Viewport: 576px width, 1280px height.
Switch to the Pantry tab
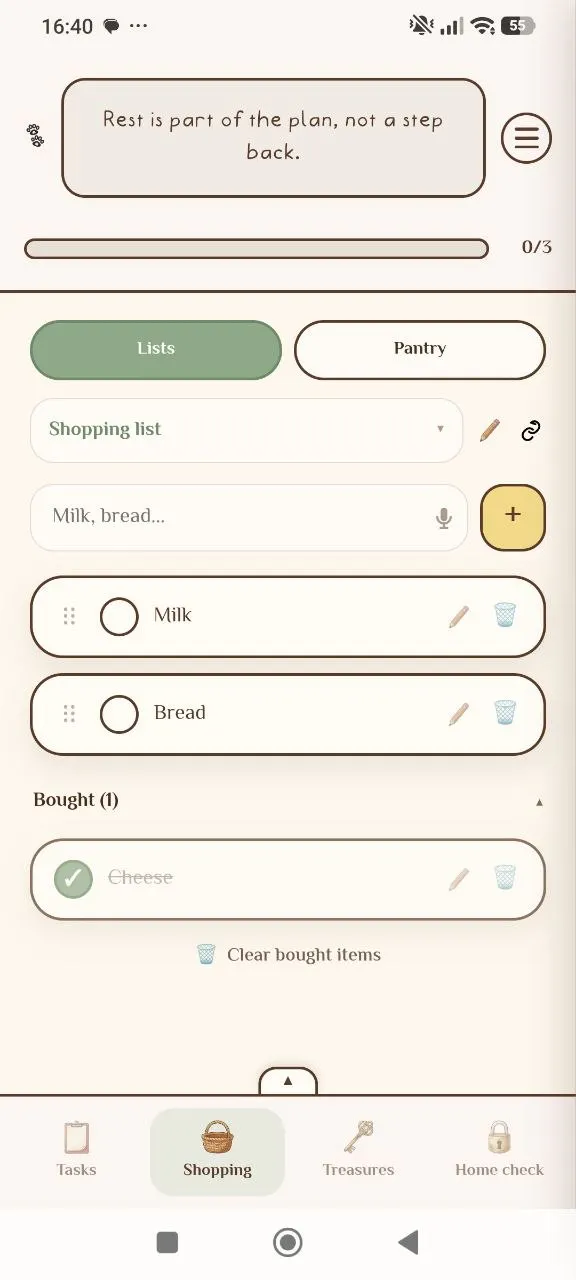point(420,349)
